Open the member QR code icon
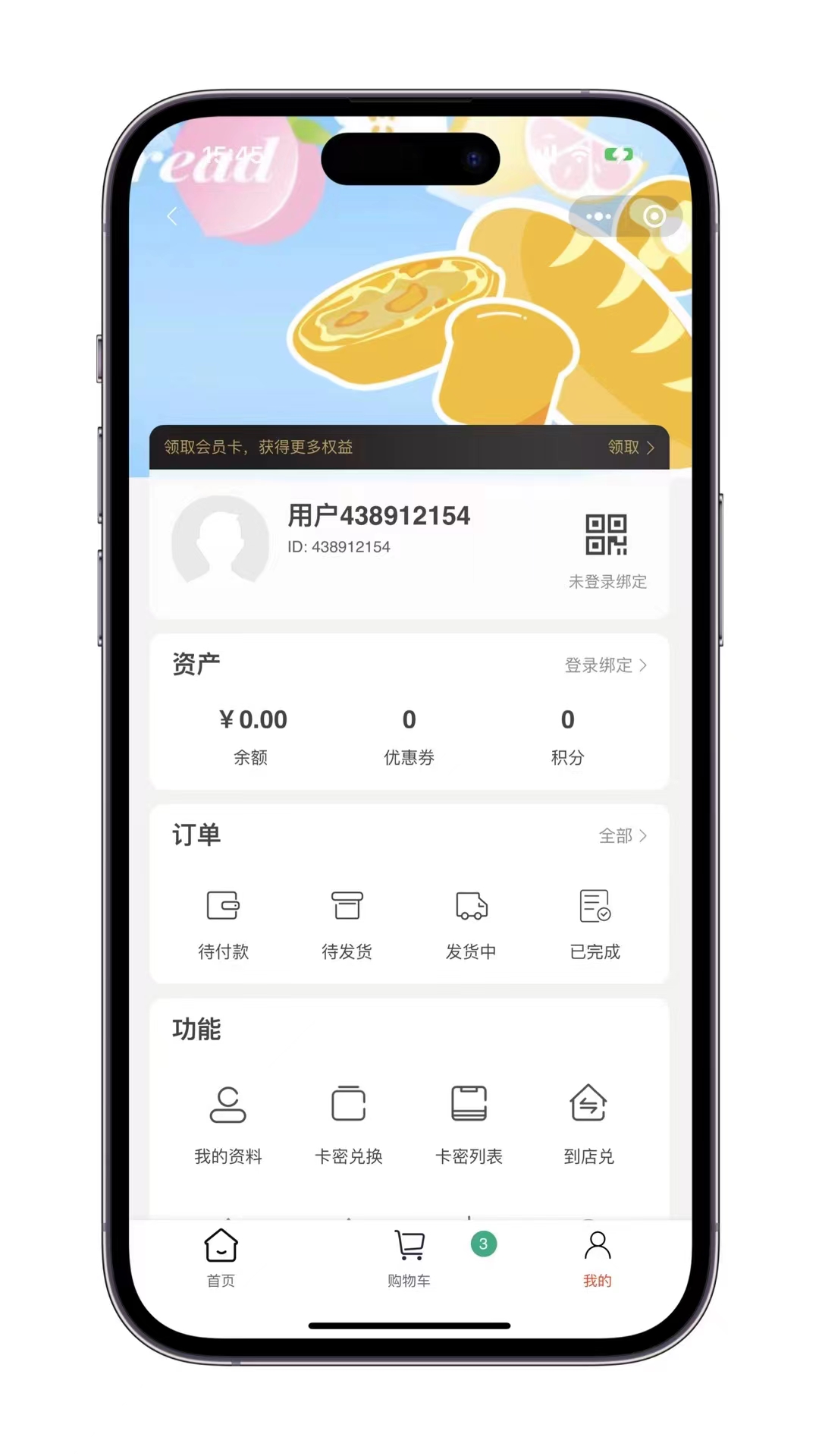Image resolution: width=819 pixels, height=1456 pixels. (x=606, y=535)
